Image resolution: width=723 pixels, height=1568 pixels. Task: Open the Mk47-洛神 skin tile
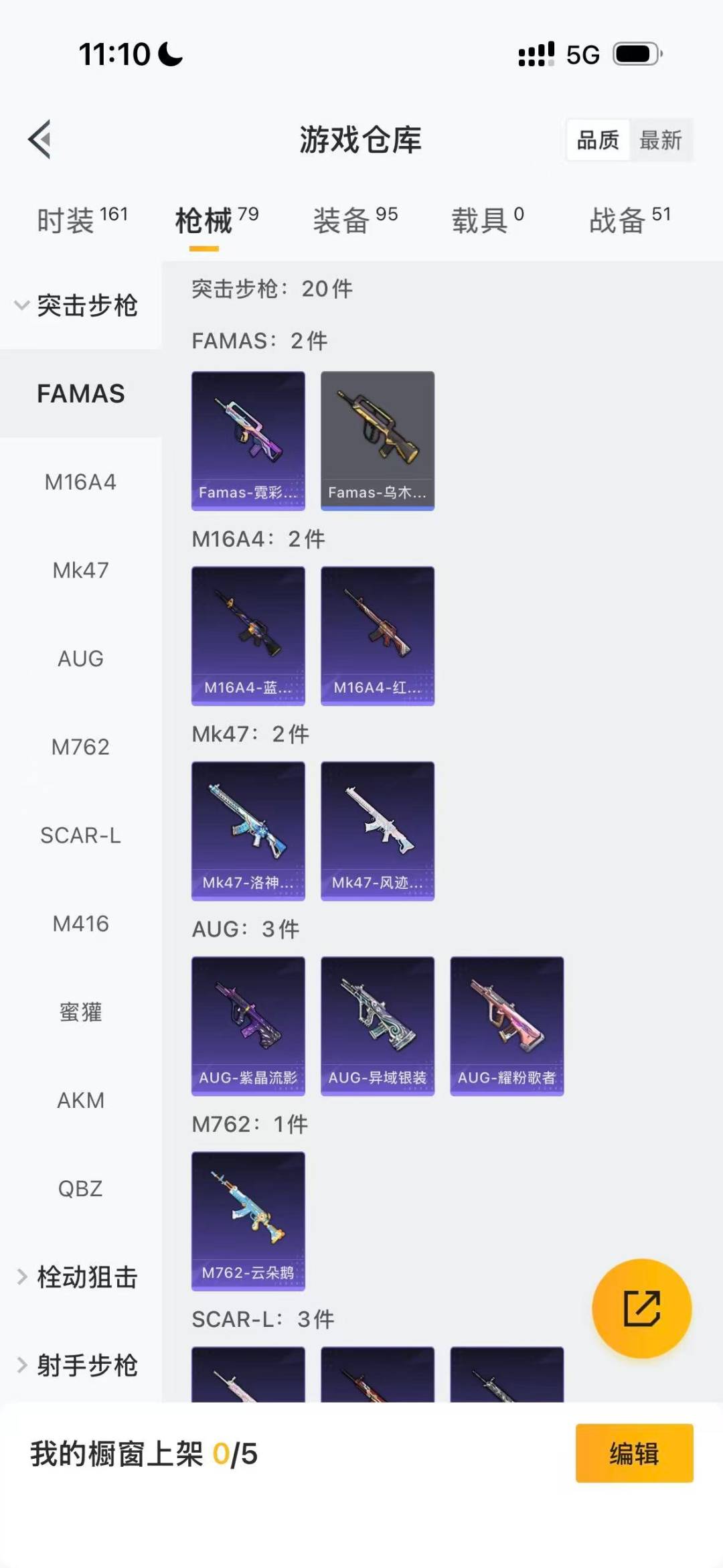248,831
